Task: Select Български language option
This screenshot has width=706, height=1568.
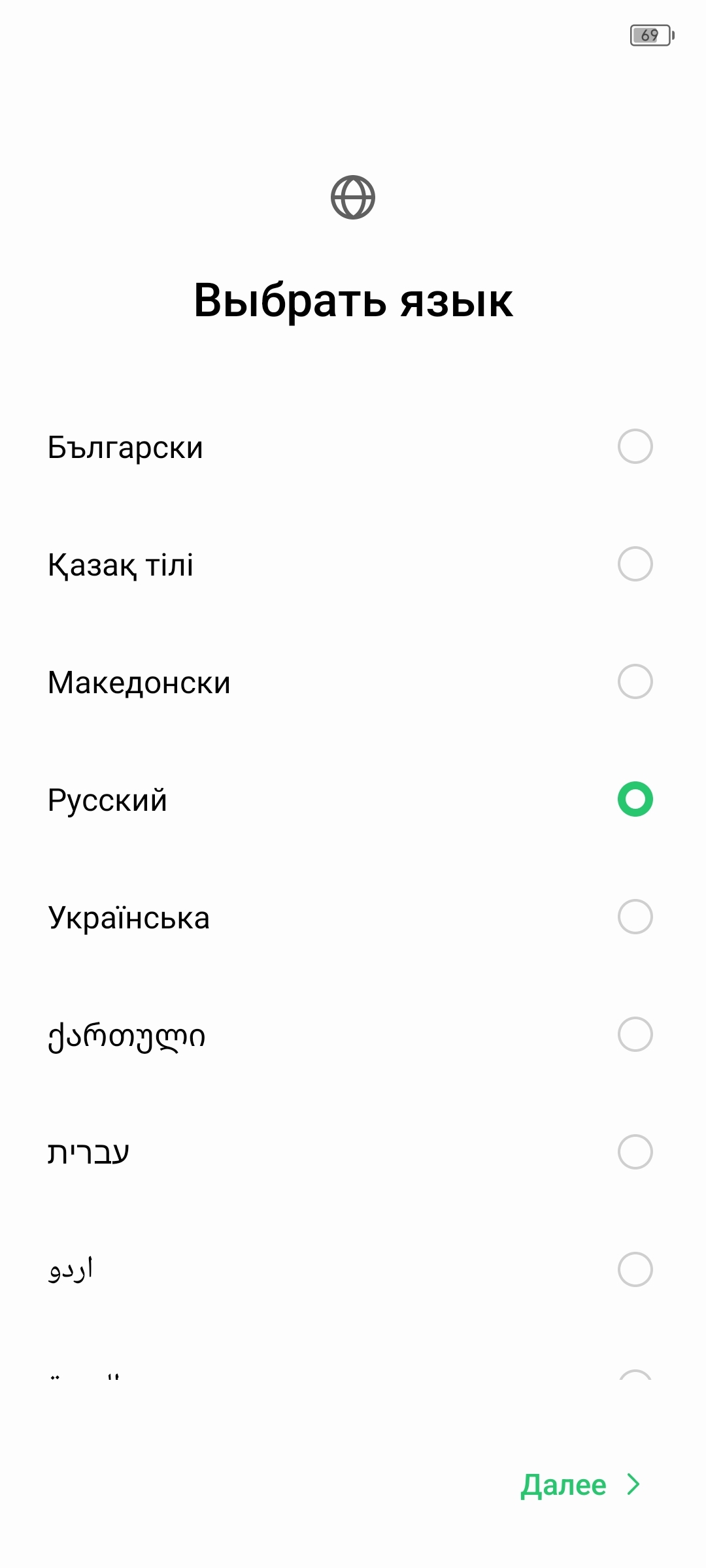Action: (x=635, y=447)
